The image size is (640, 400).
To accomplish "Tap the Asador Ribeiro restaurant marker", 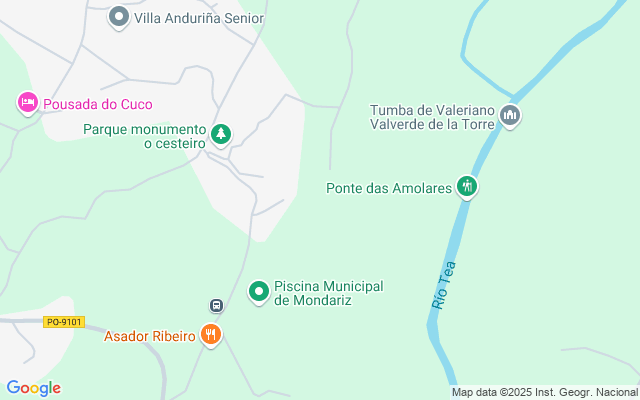I will click(x=210, y=335).
